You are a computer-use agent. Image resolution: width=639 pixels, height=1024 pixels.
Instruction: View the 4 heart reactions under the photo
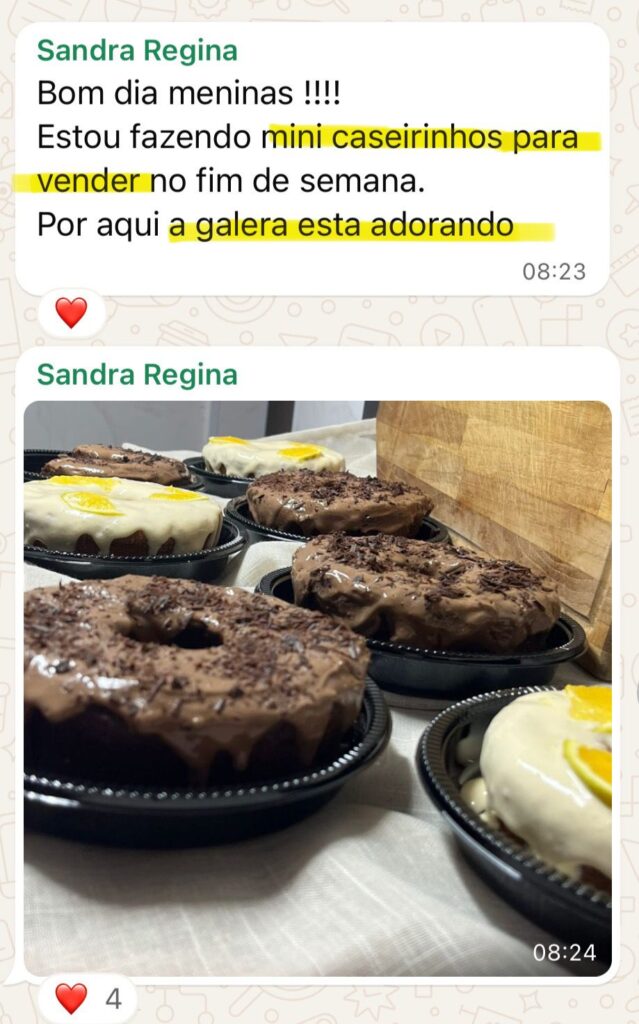[87, 998]
